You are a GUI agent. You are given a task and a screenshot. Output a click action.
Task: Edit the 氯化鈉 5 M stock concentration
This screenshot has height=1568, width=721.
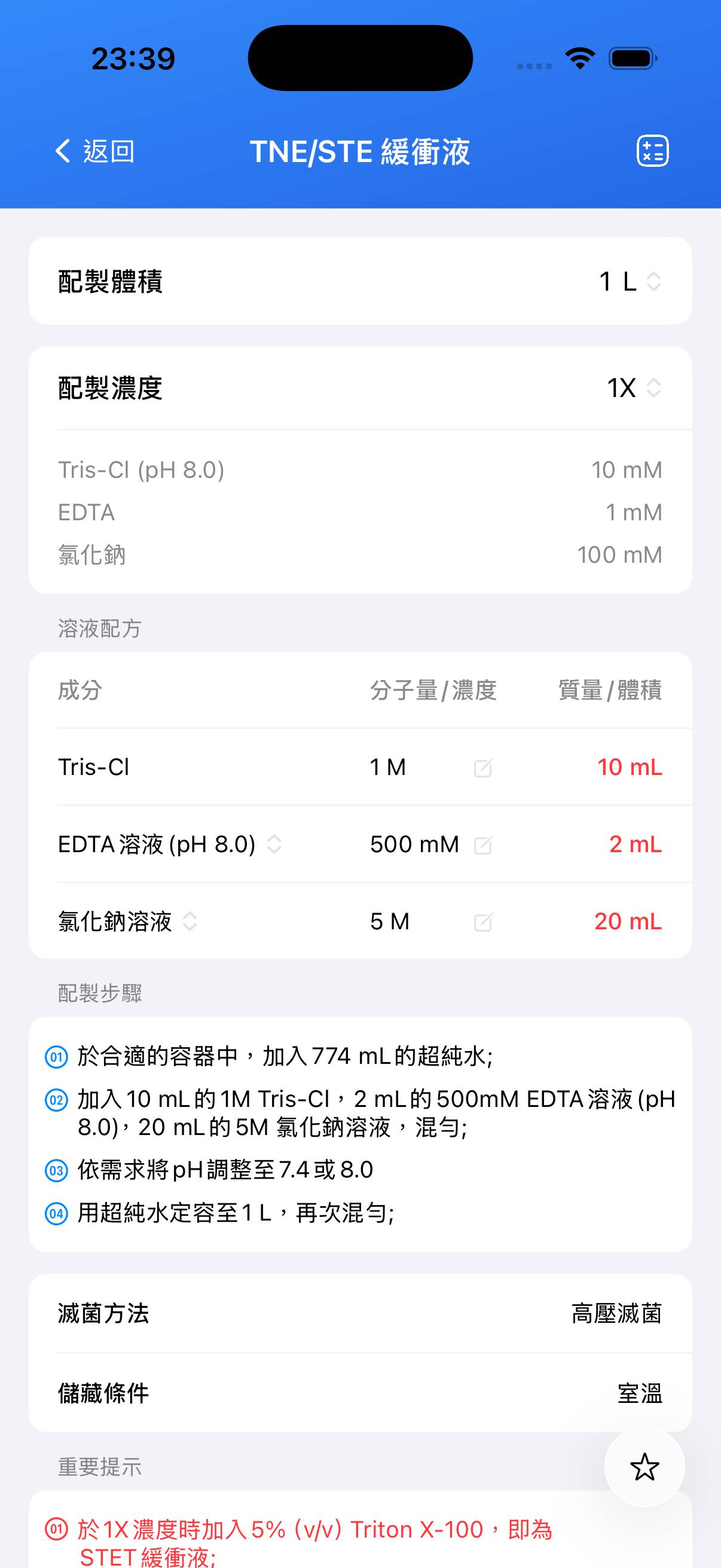(482, 922)
